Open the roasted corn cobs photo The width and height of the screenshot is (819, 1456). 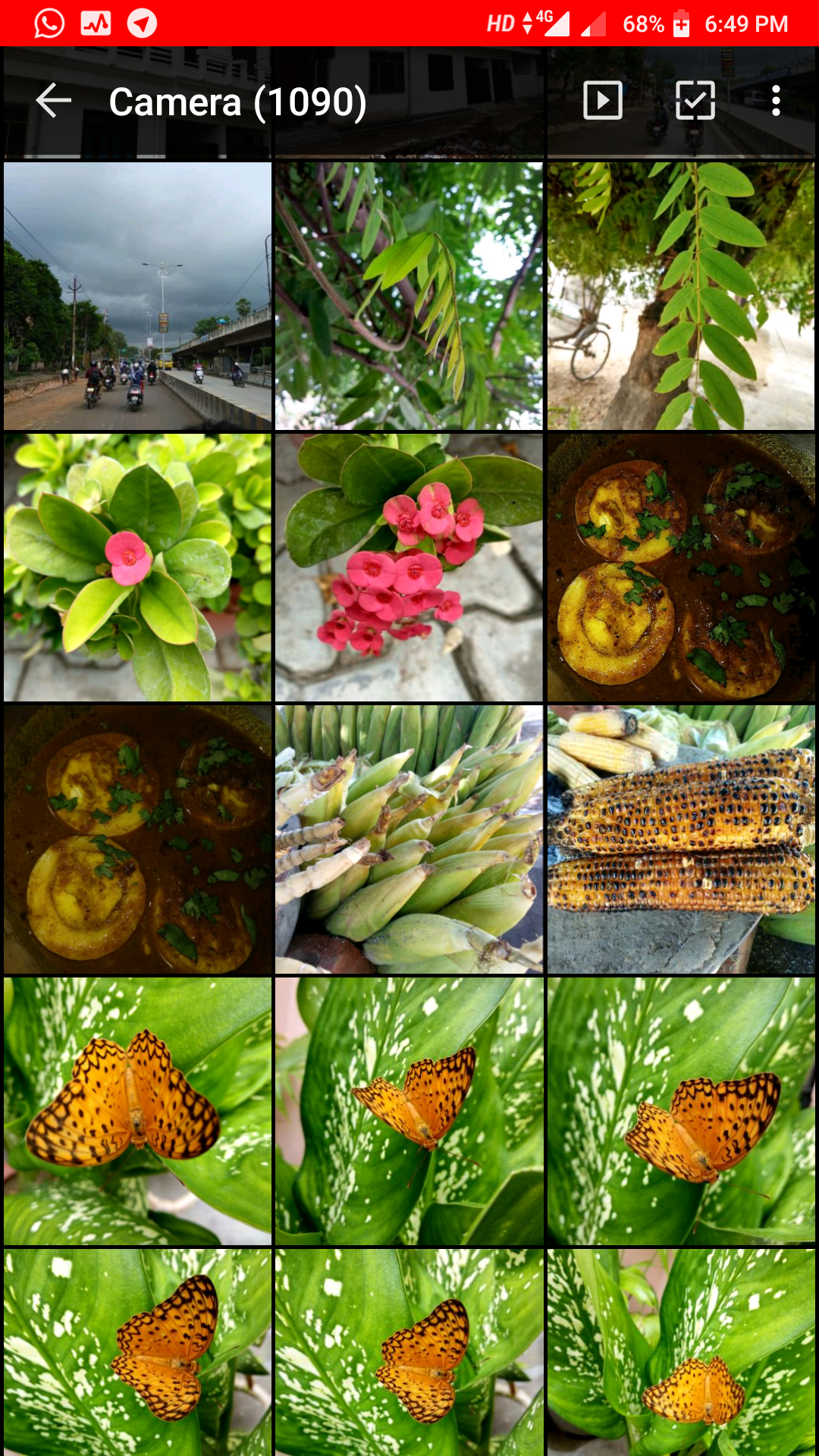pos(680,839)
